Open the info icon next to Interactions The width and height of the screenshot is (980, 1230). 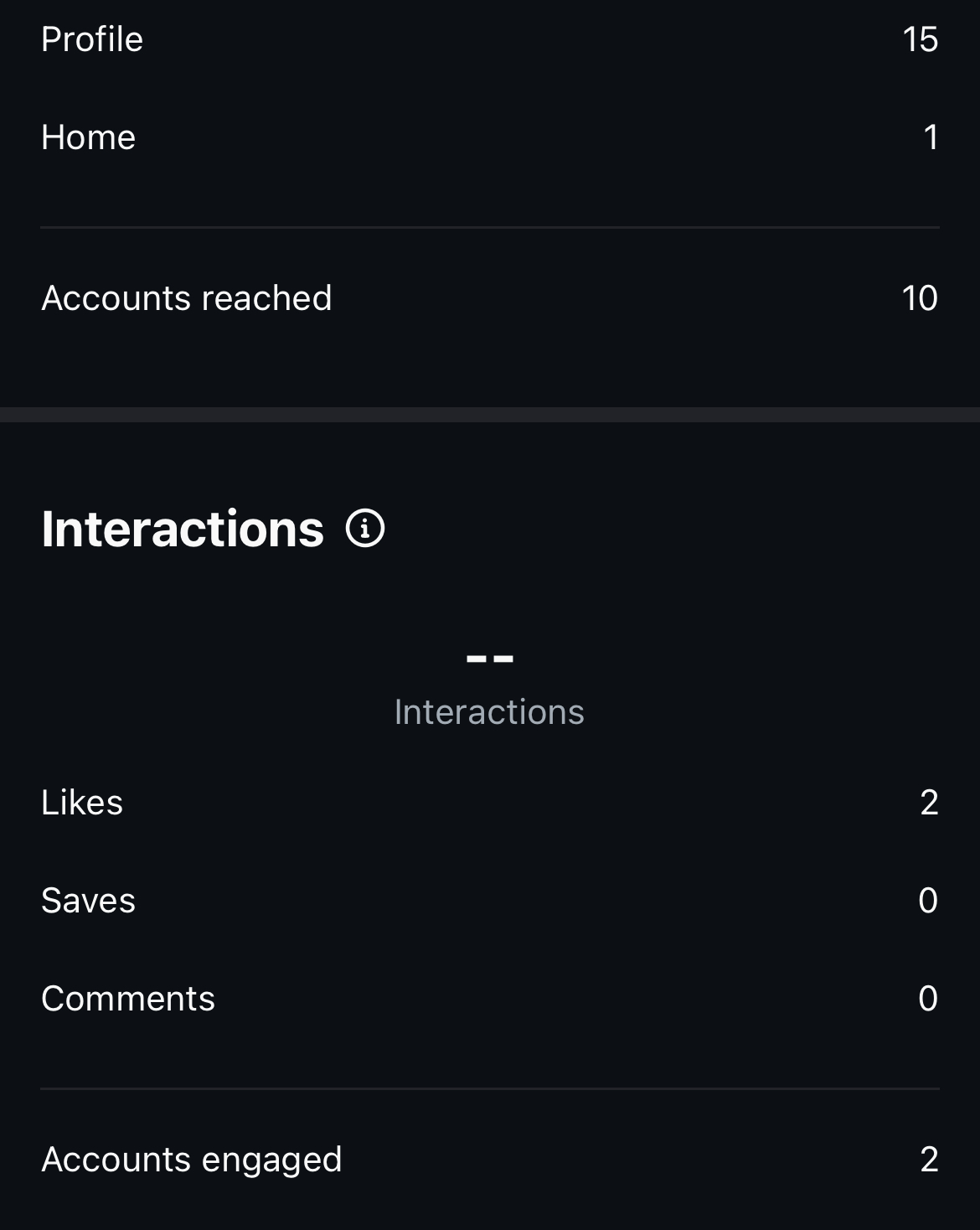pos(365,529)
